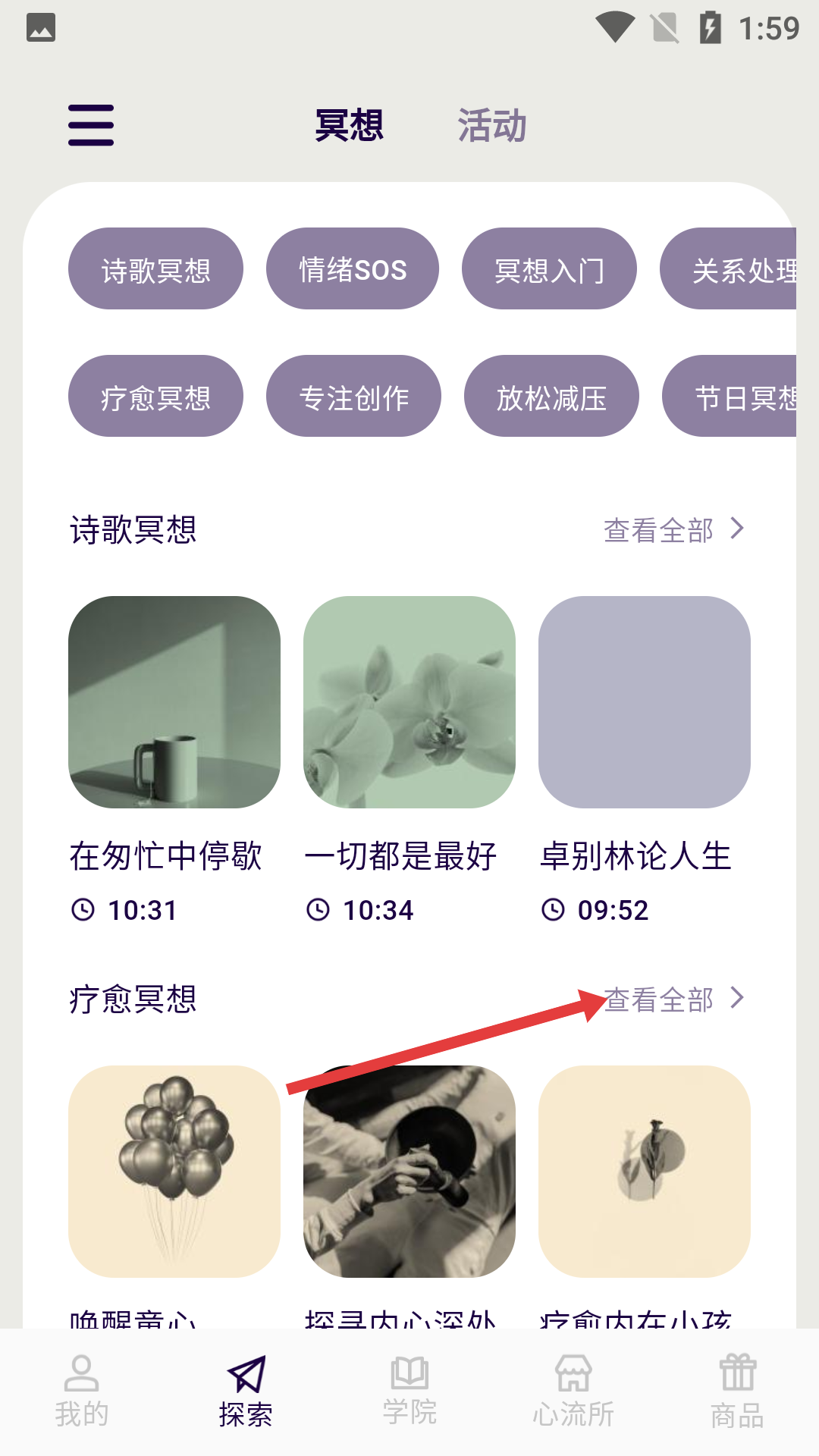Select the 专注创作 chip
The image size is (819, 1456).
pos(353,397)
